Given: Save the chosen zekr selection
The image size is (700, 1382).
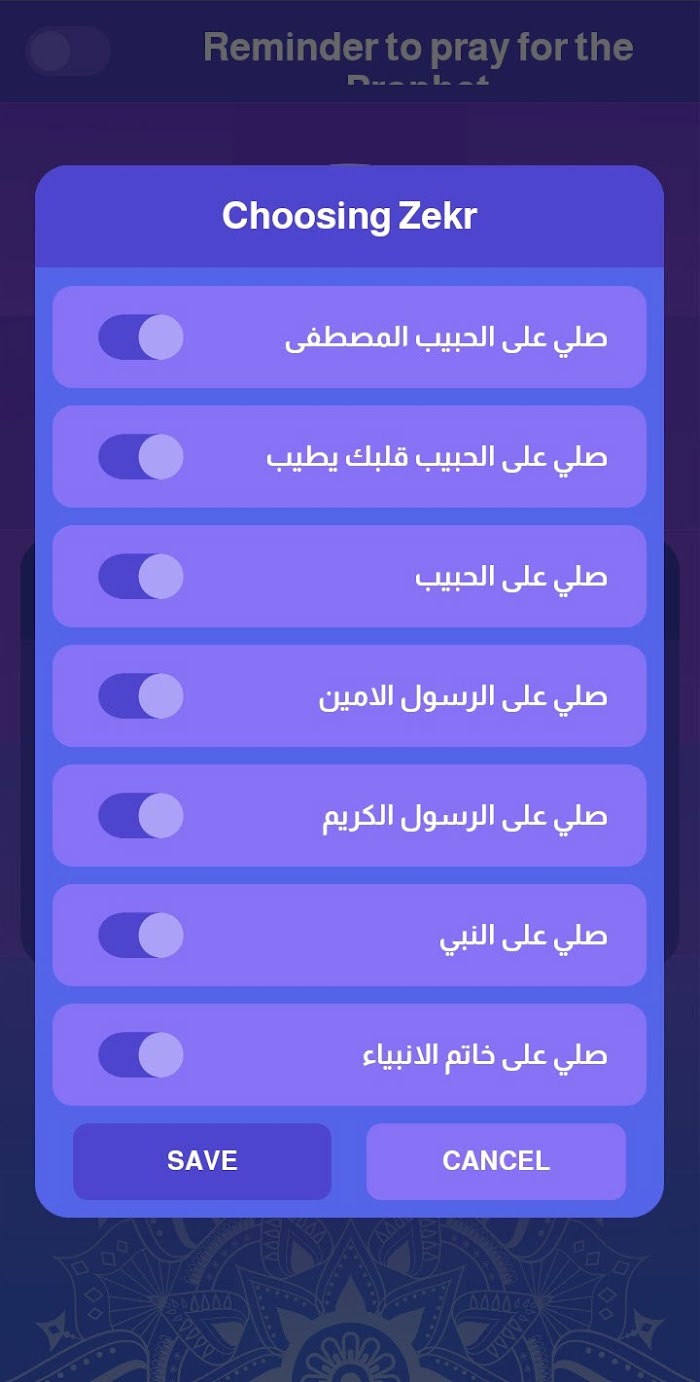Looking at the screenshot, I should (202, 1161).
